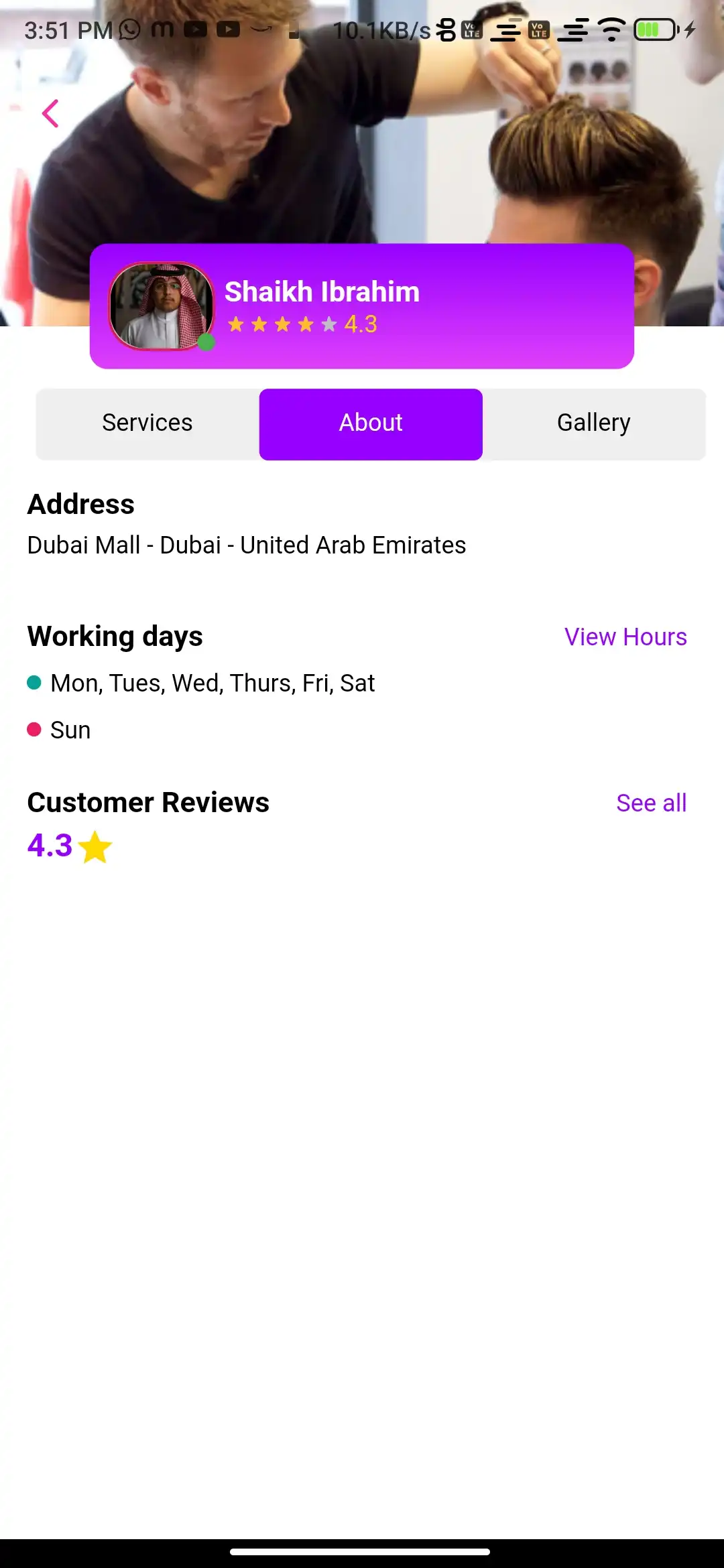
Task: Tap the yellow star next to 4.3 rating
Action: pos(95,846)
